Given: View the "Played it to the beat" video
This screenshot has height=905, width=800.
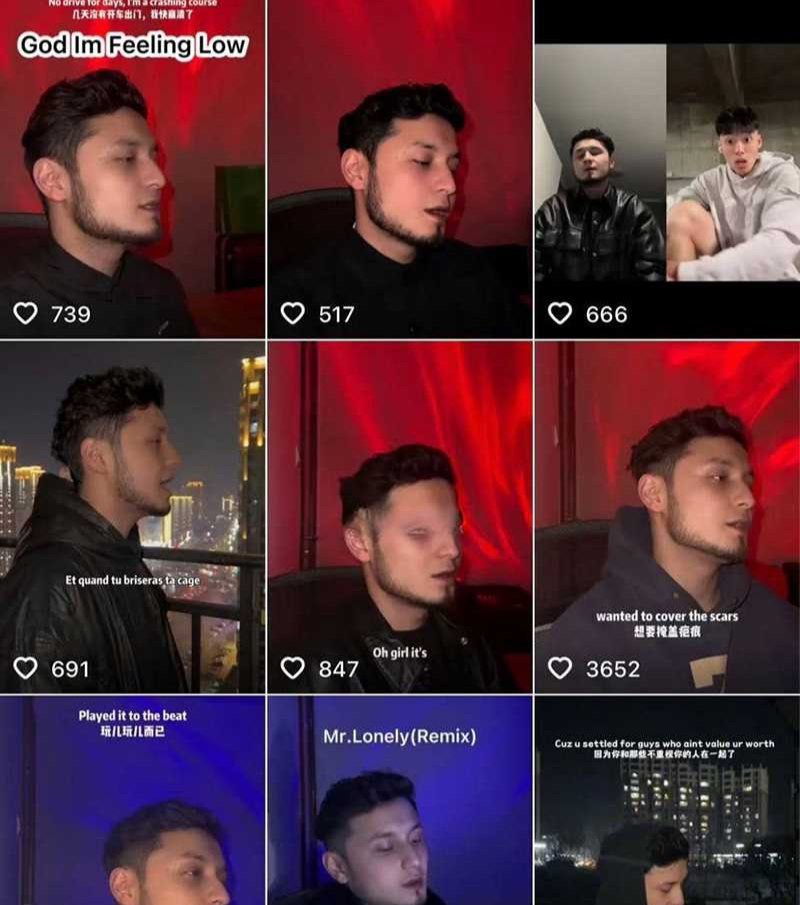Looking at the screenshot, I should pyautogui.click(x=132, y=802).
